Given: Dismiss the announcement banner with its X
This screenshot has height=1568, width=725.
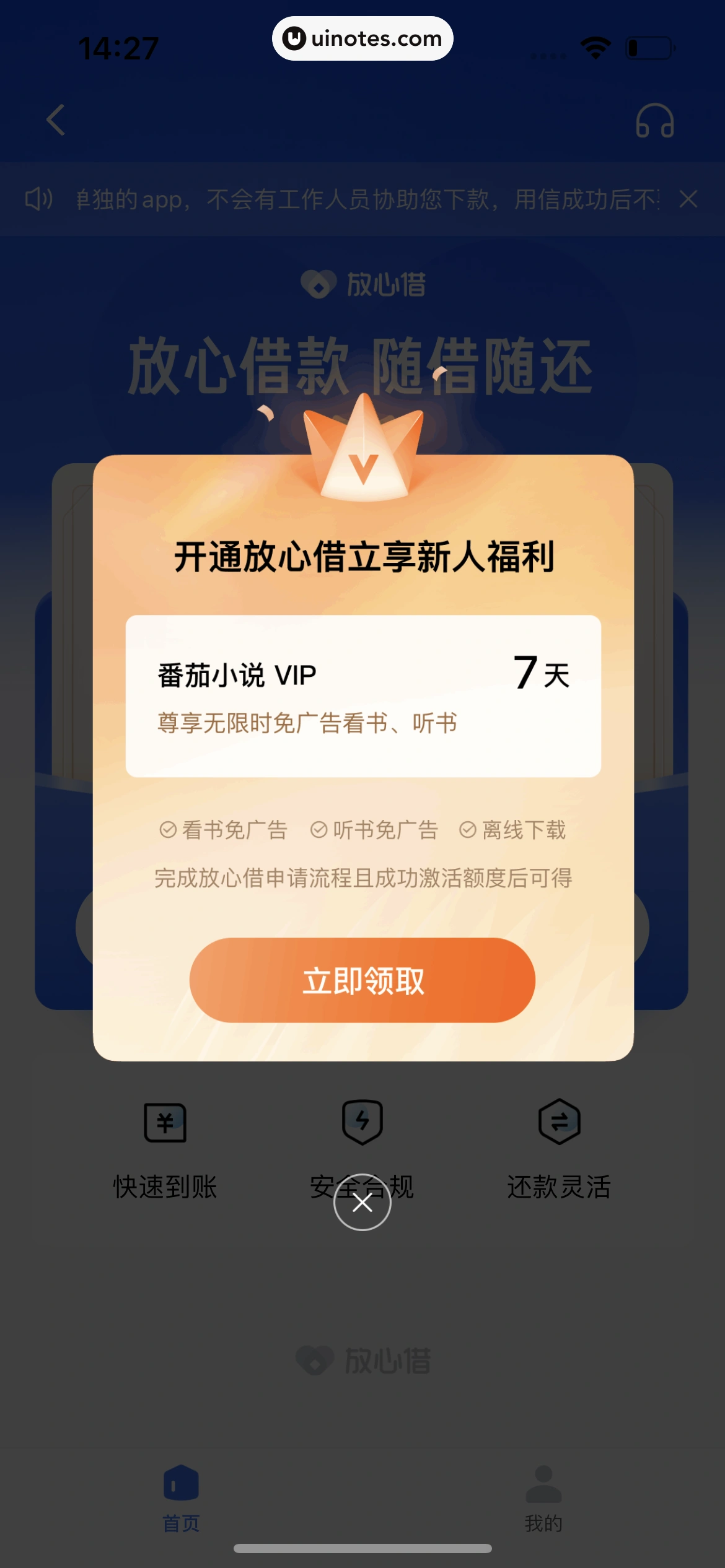Looking at the screenshot, I should click(x=688, y=199).
